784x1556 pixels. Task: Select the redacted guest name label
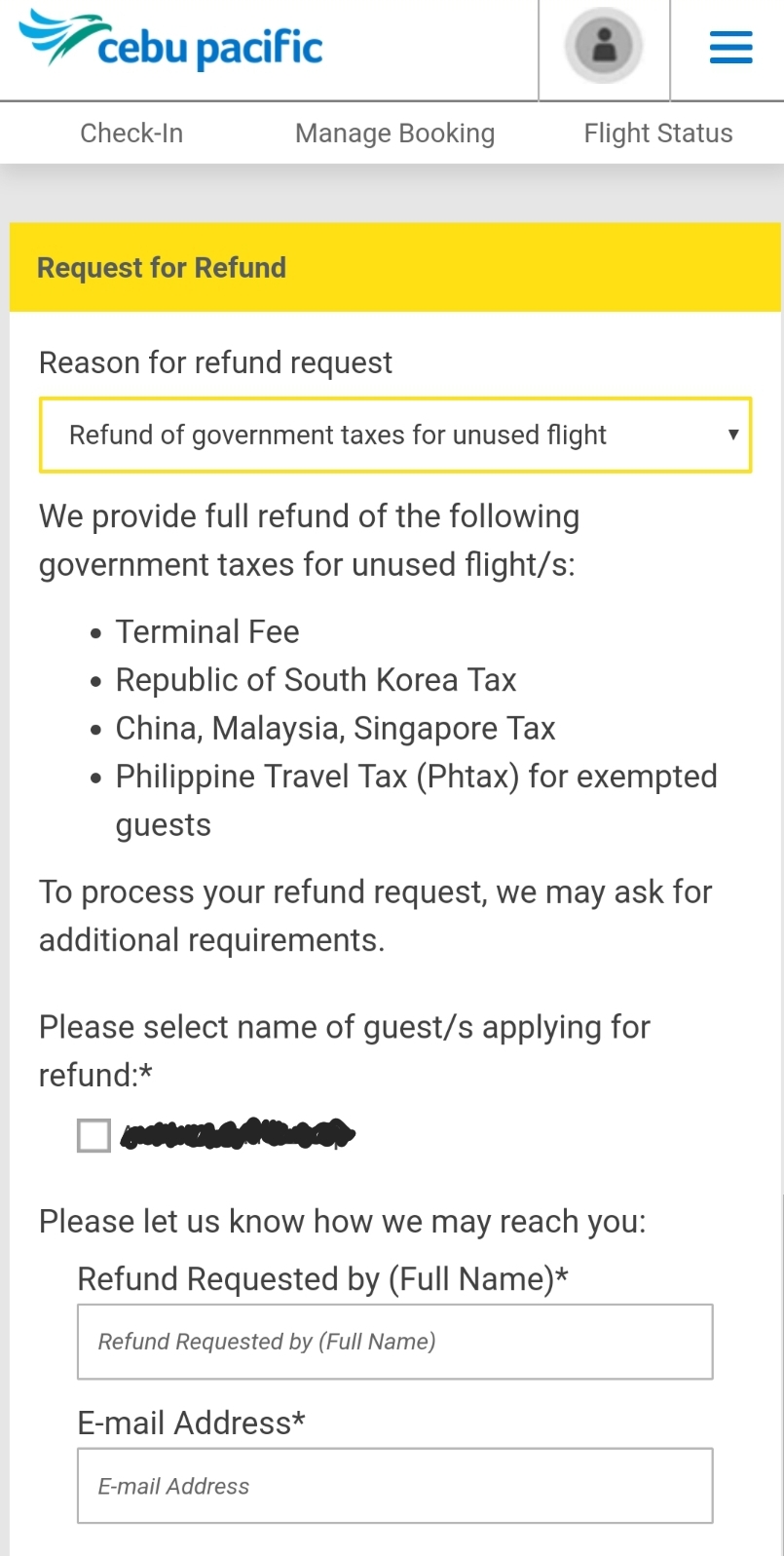[x=239, y=1134]
